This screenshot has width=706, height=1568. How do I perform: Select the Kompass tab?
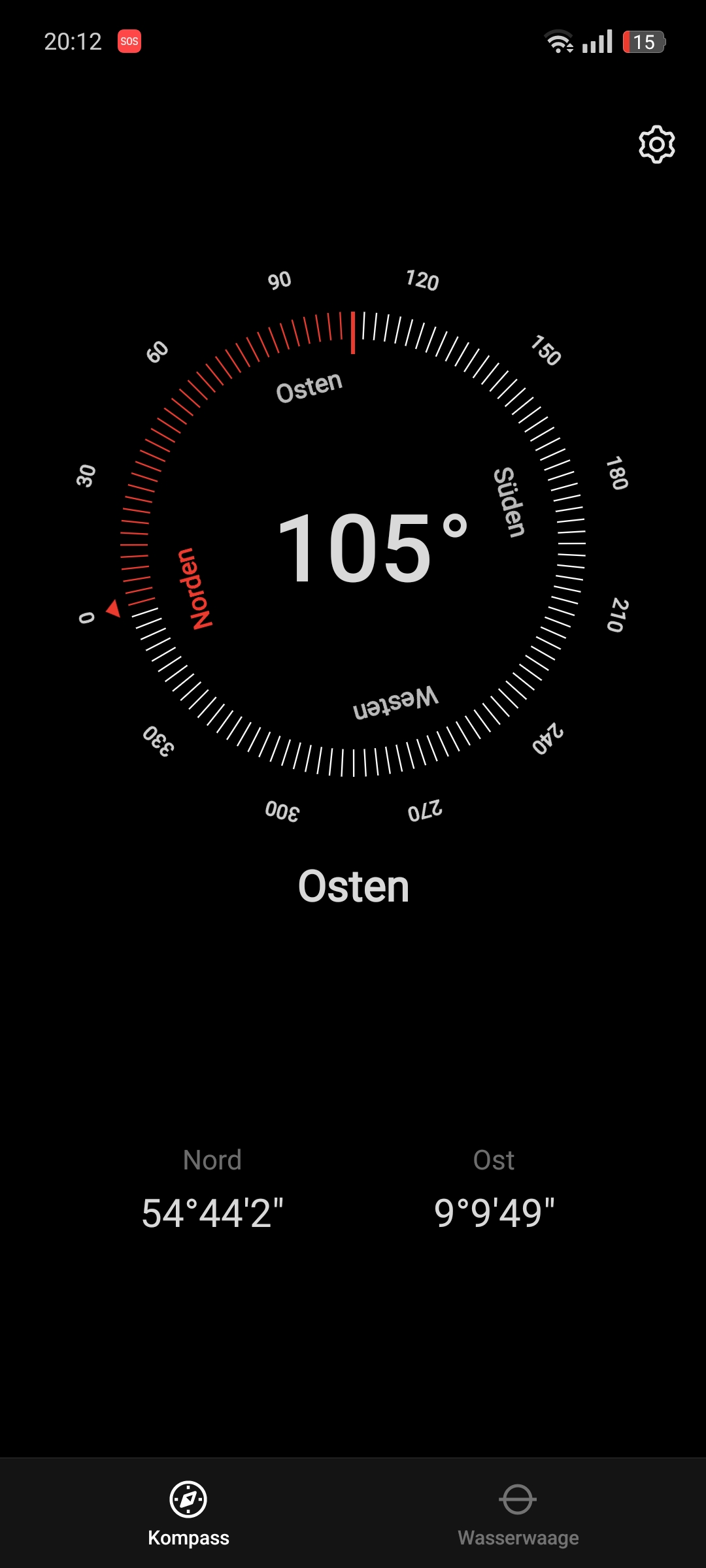pos(188,1513)
